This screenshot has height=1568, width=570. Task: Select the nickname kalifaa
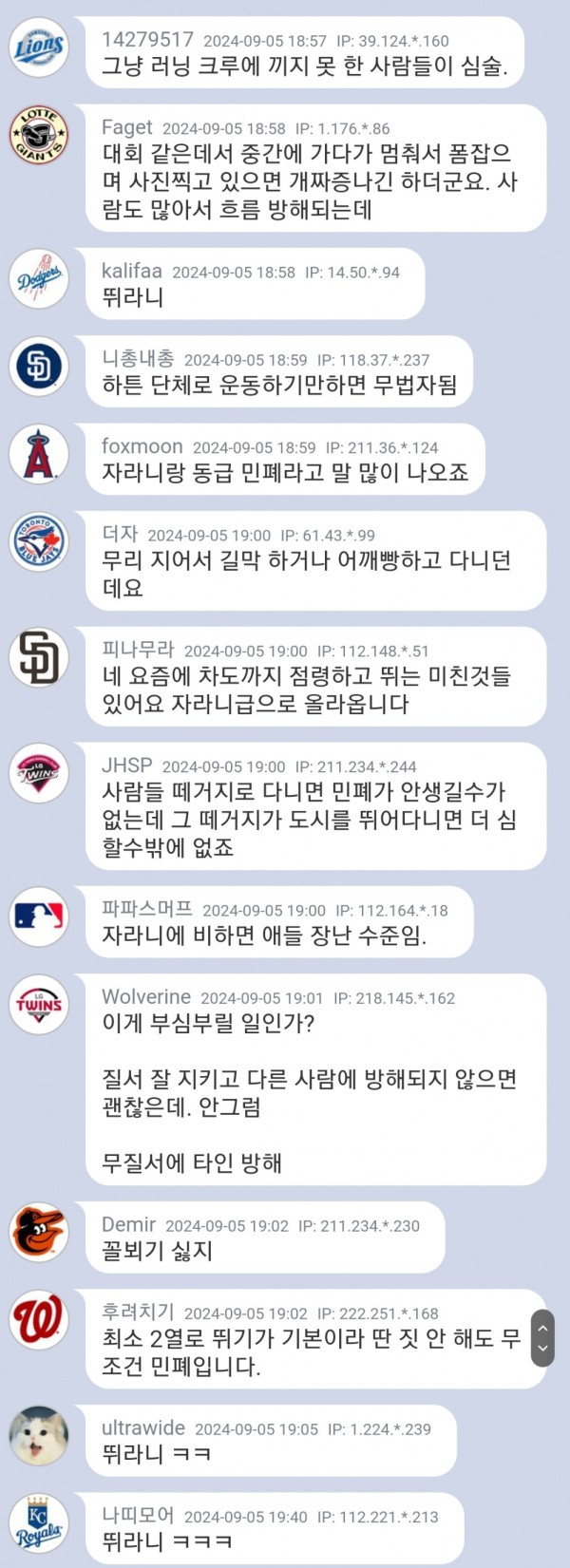pos(131,272)
